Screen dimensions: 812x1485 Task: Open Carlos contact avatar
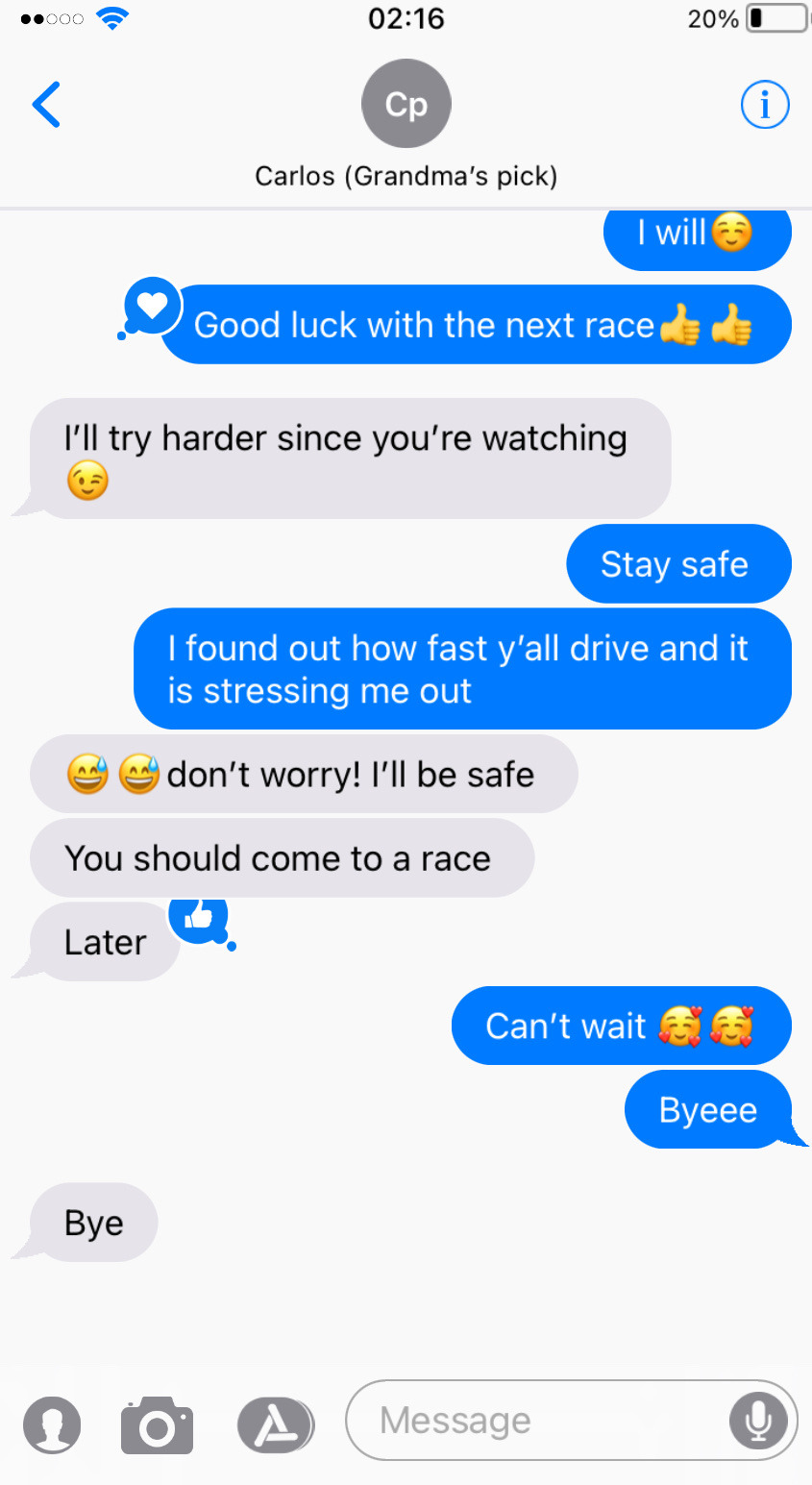point(406,104)
